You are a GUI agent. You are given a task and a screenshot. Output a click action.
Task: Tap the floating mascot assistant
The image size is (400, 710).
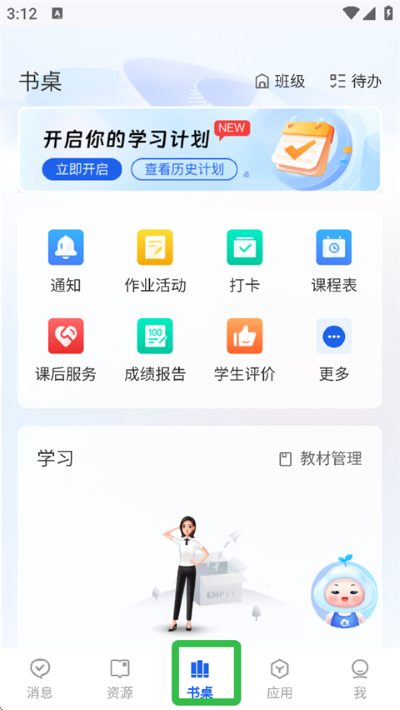(344, 589)
